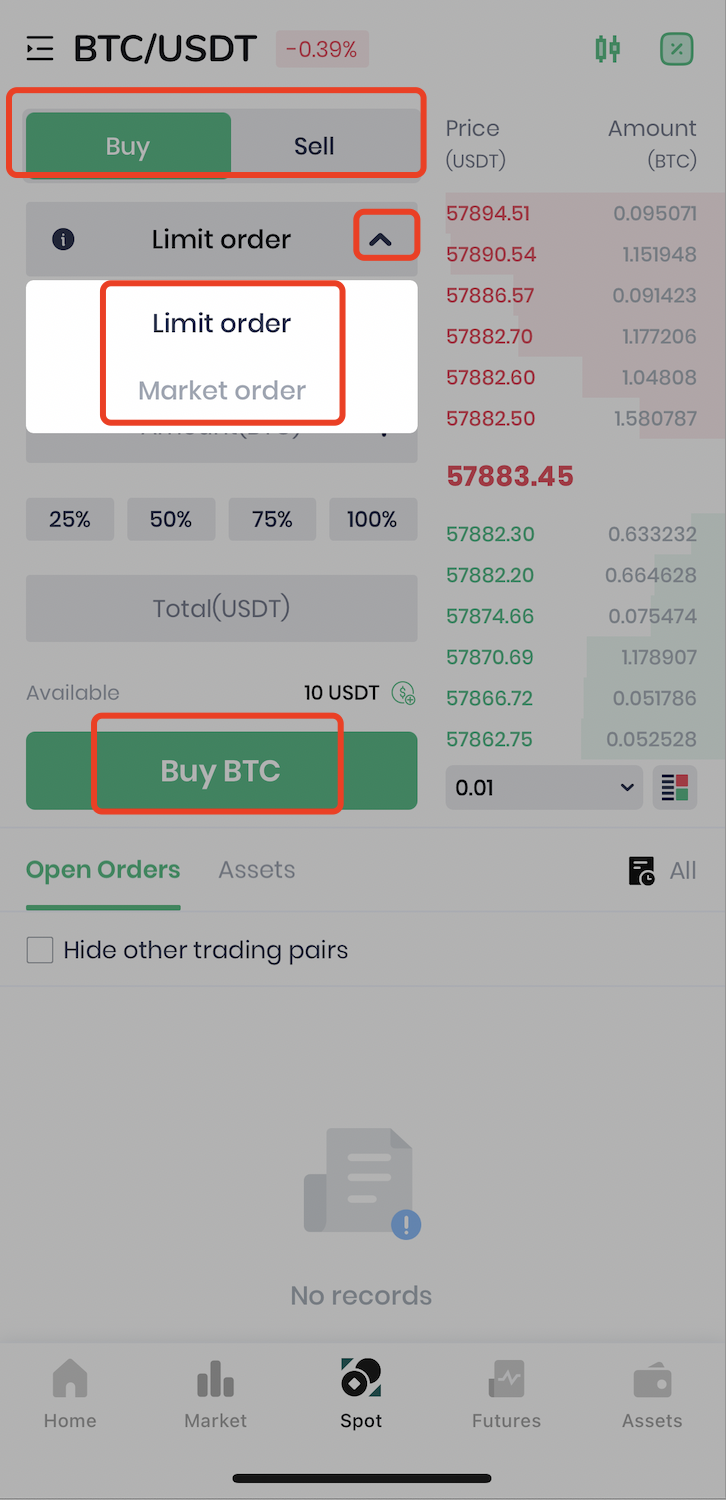Pick the 50% amount shortcut
The width and height of the screenshot is (726, 1500).
(171, 519)
